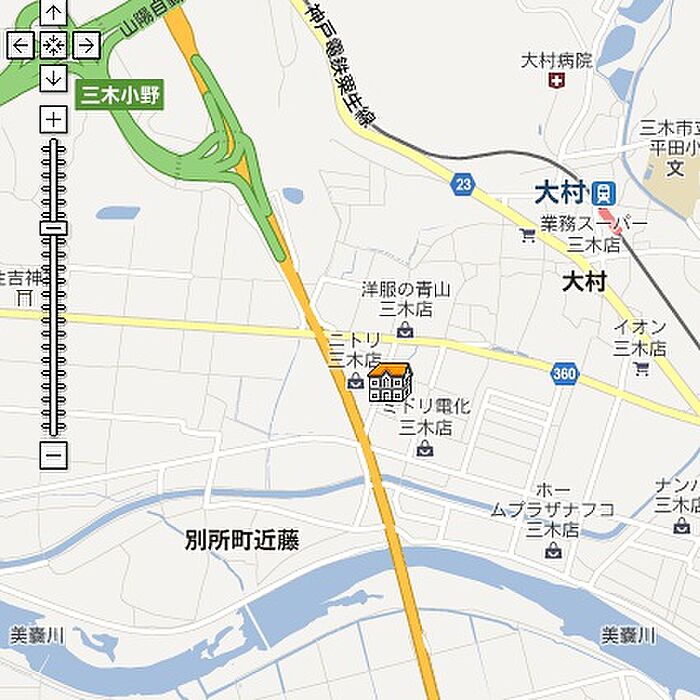Recenter the map with the center button
This screenshot has width=700, height=700.
point(54,45)
